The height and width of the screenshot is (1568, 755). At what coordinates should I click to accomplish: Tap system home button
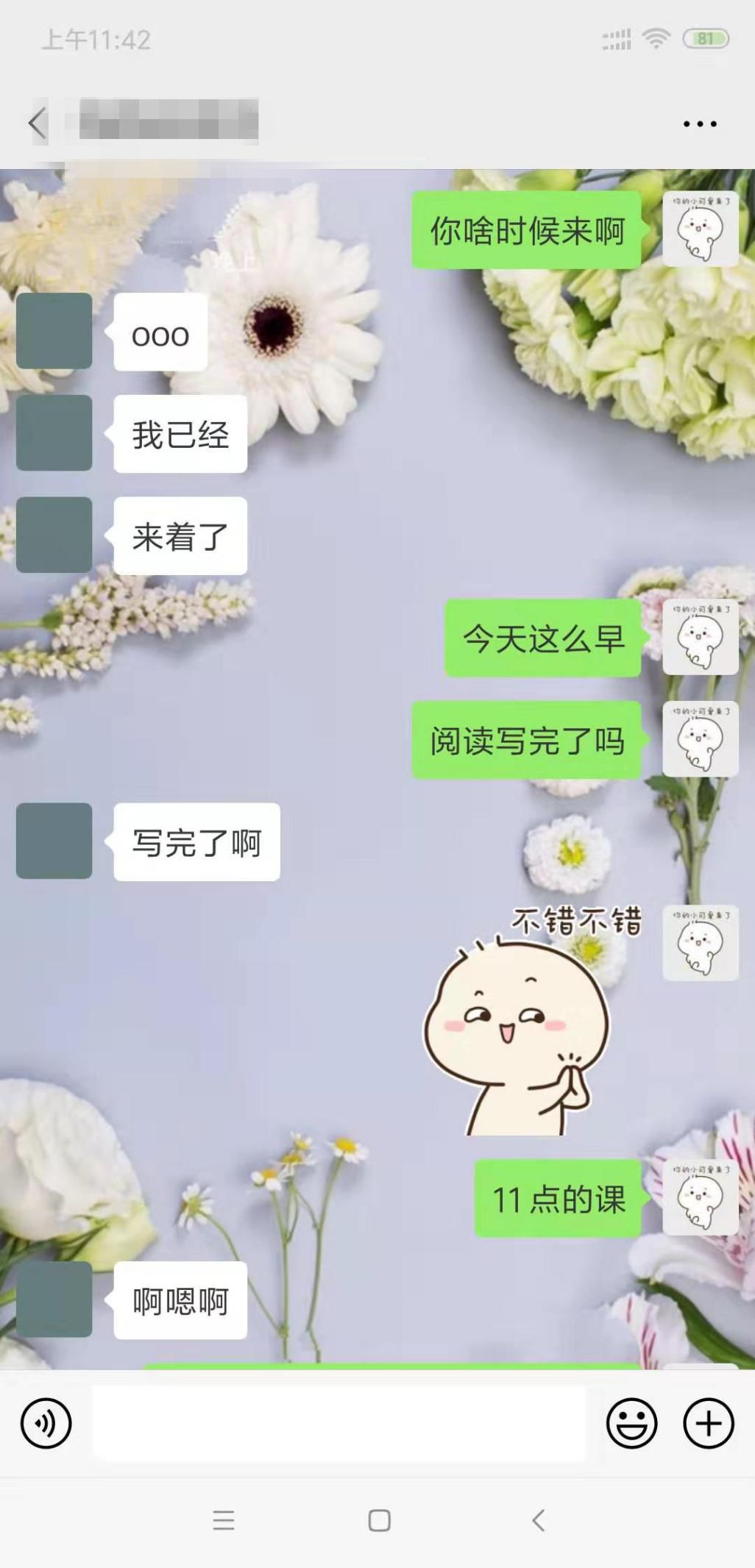379,1520
